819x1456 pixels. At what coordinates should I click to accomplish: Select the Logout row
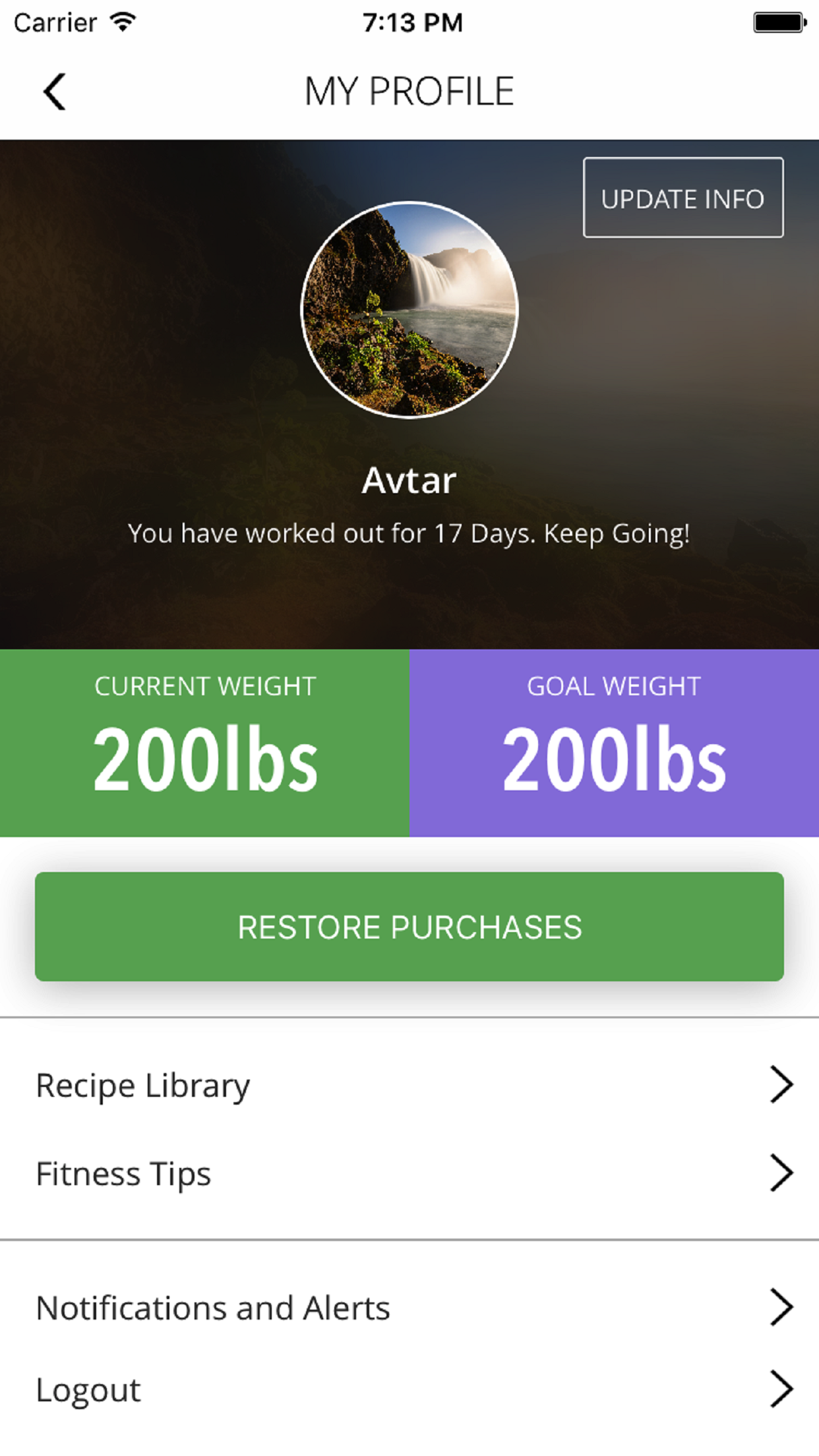409,1389
